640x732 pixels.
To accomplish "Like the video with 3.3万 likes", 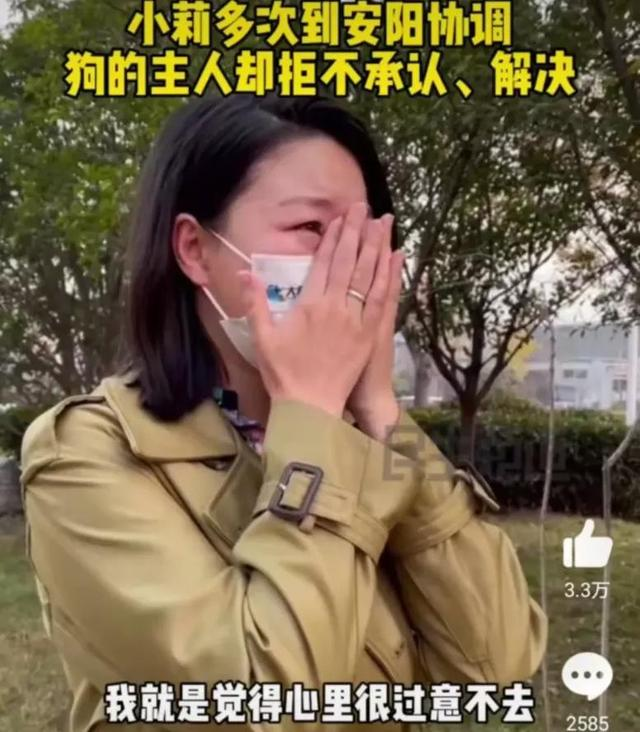I will pos(587,546).
